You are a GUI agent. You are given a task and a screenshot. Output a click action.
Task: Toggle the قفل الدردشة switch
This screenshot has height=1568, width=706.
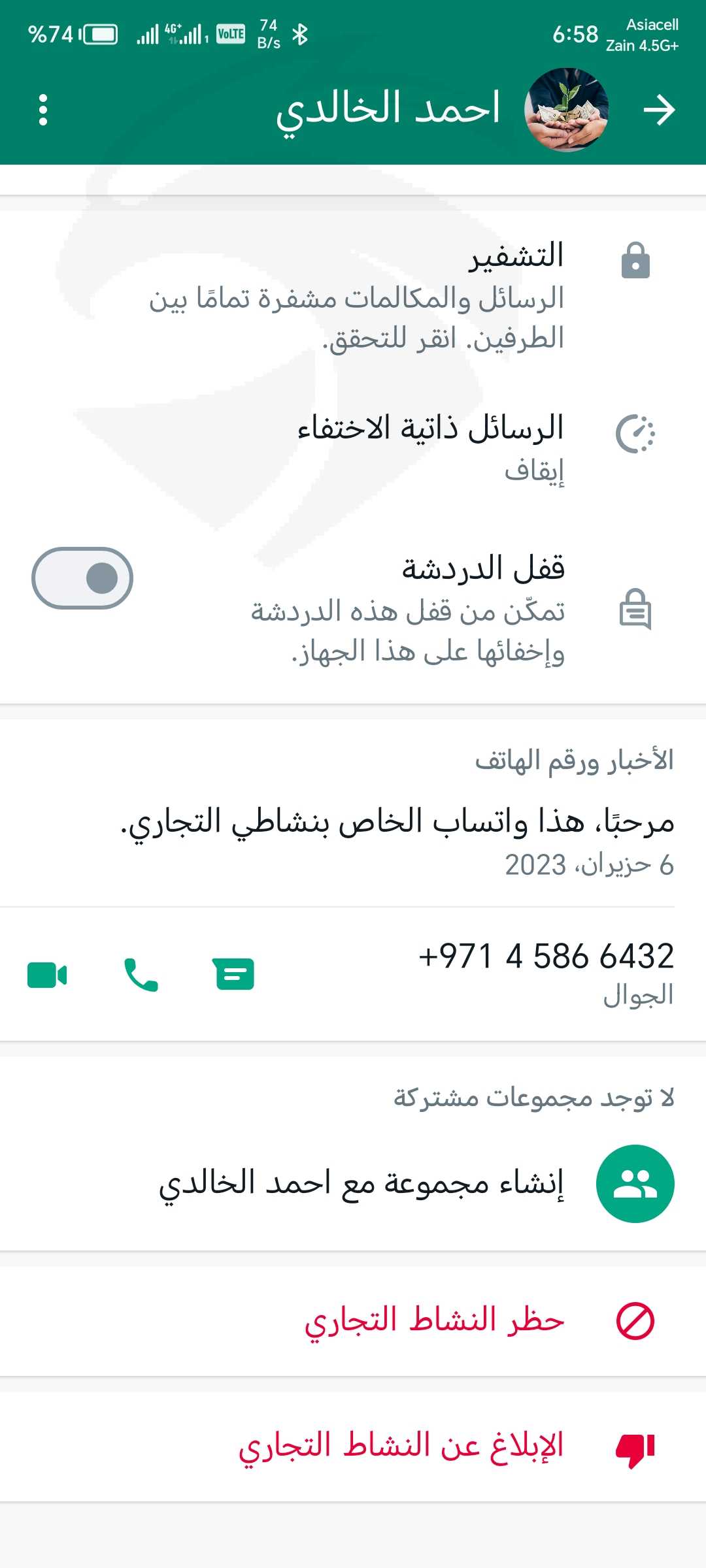click(82, 578)
